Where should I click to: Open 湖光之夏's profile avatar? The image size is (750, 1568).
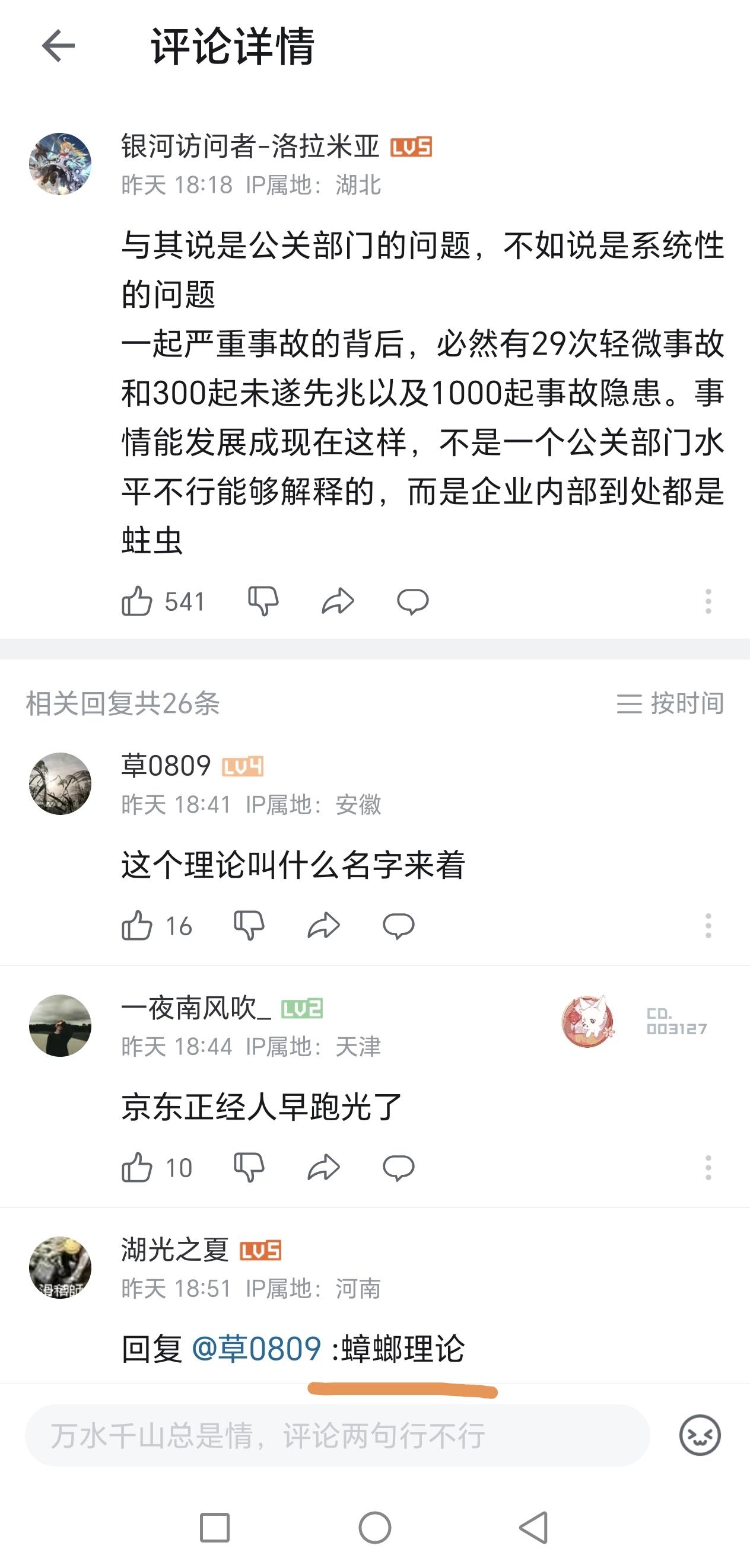(61, 1267)
